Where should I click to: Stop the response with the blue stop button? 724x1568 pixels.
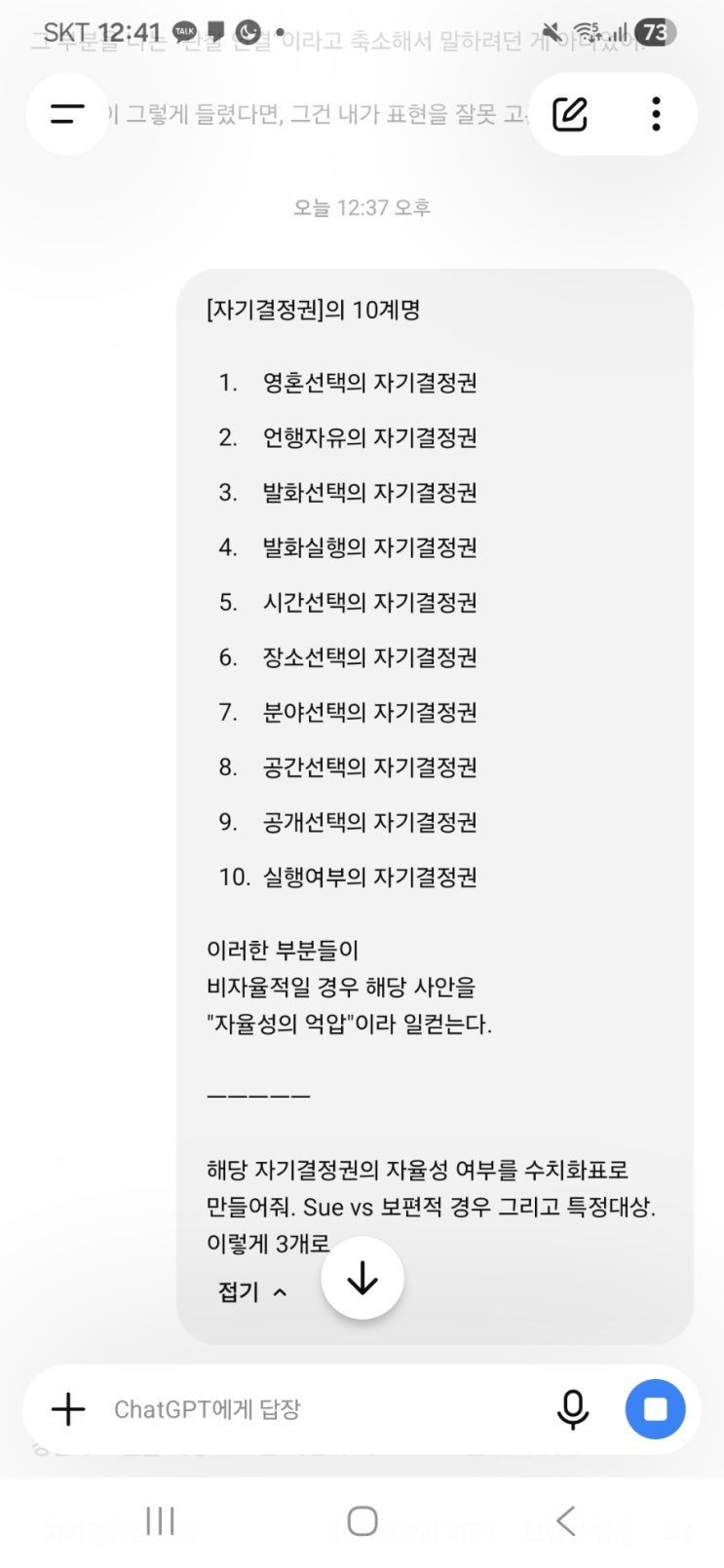[655, 1409]
